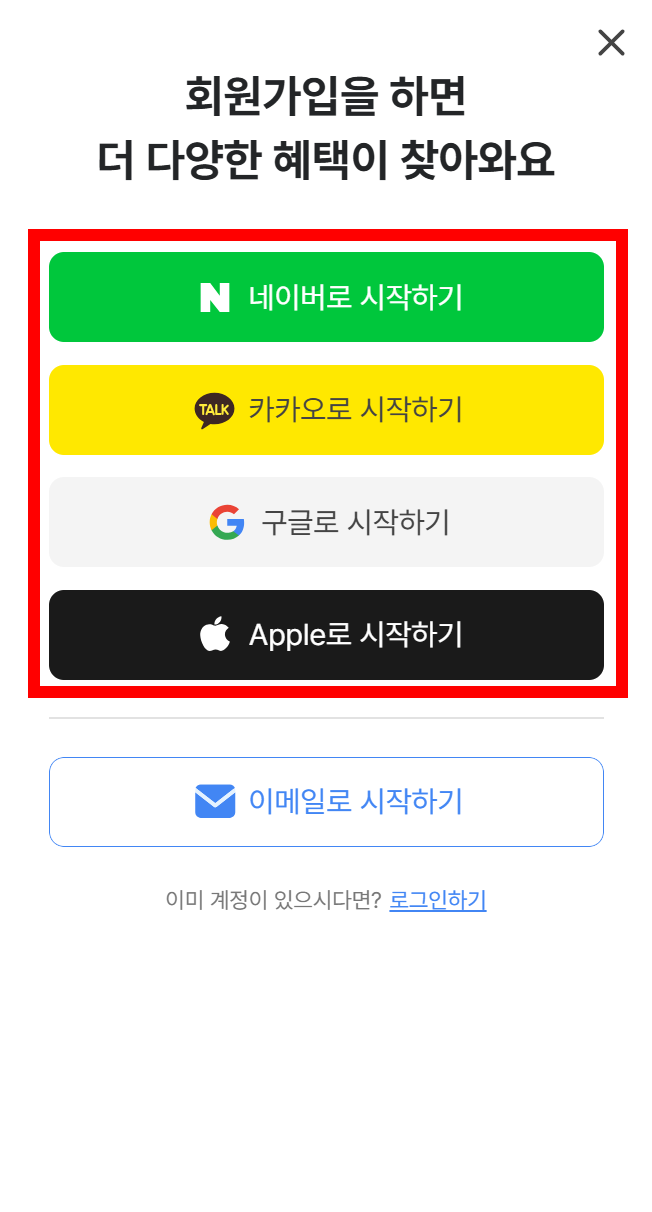
Task: Choose 카카오로 시작하기 button
Action: pos(326,410)
